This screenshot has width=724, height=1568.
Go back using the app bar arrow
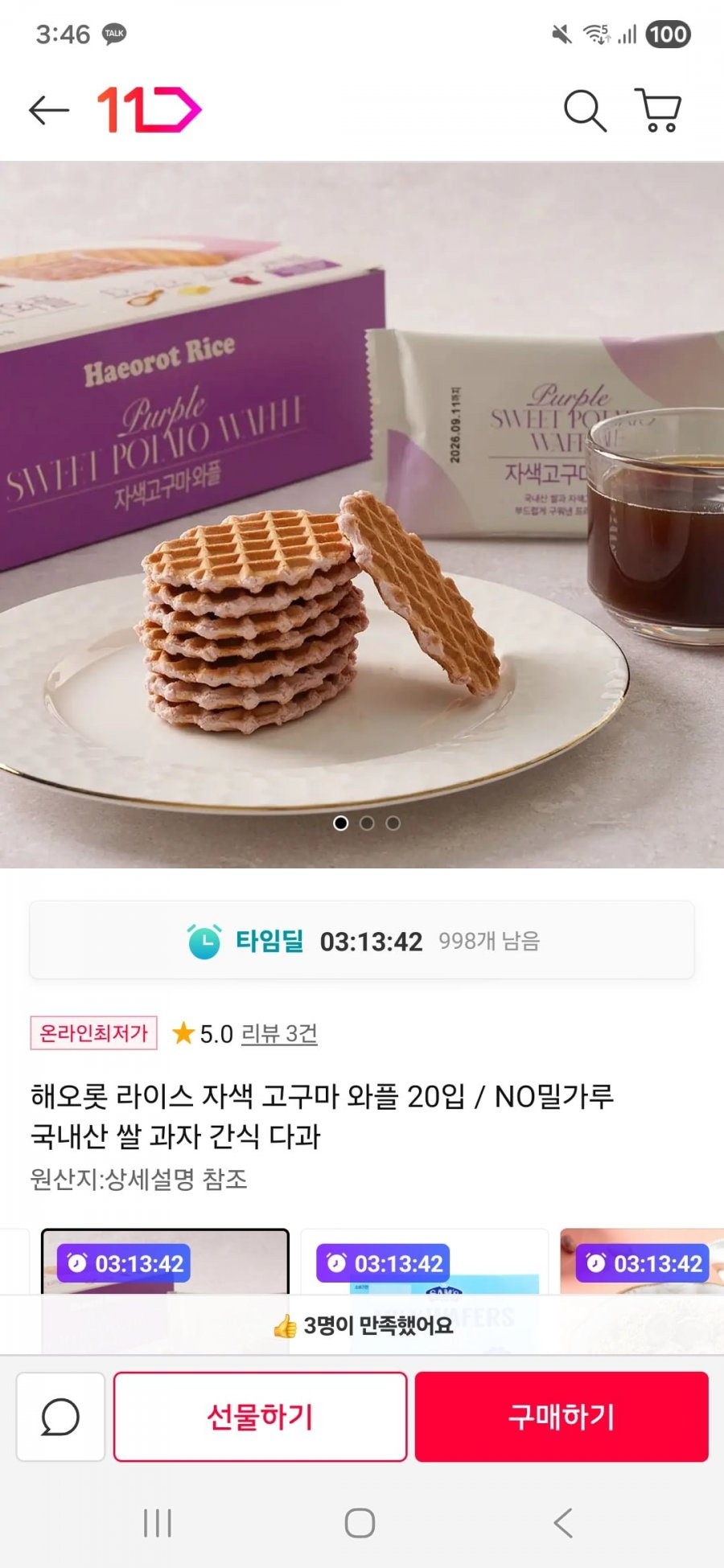pyautogui.click(x=49, y=110)
